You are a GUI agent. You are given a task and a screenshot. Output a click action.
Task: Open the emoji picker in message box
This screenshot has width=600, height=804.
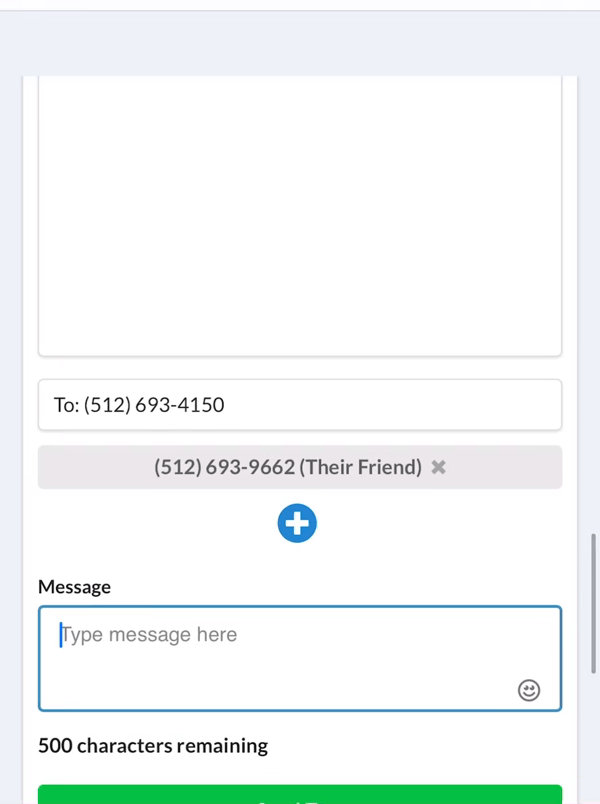(x=529, y=690)
